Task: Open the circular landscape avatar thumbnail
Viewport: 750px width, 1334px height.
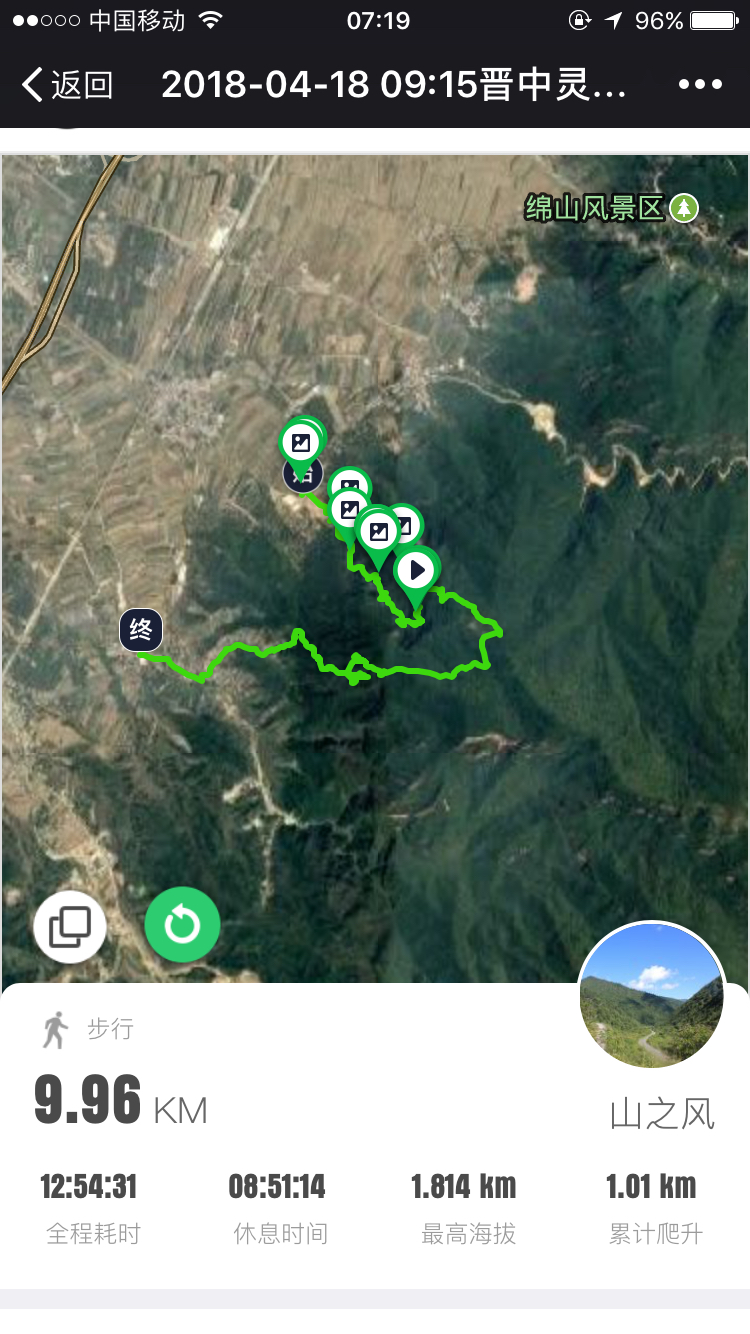Action: 651,995
